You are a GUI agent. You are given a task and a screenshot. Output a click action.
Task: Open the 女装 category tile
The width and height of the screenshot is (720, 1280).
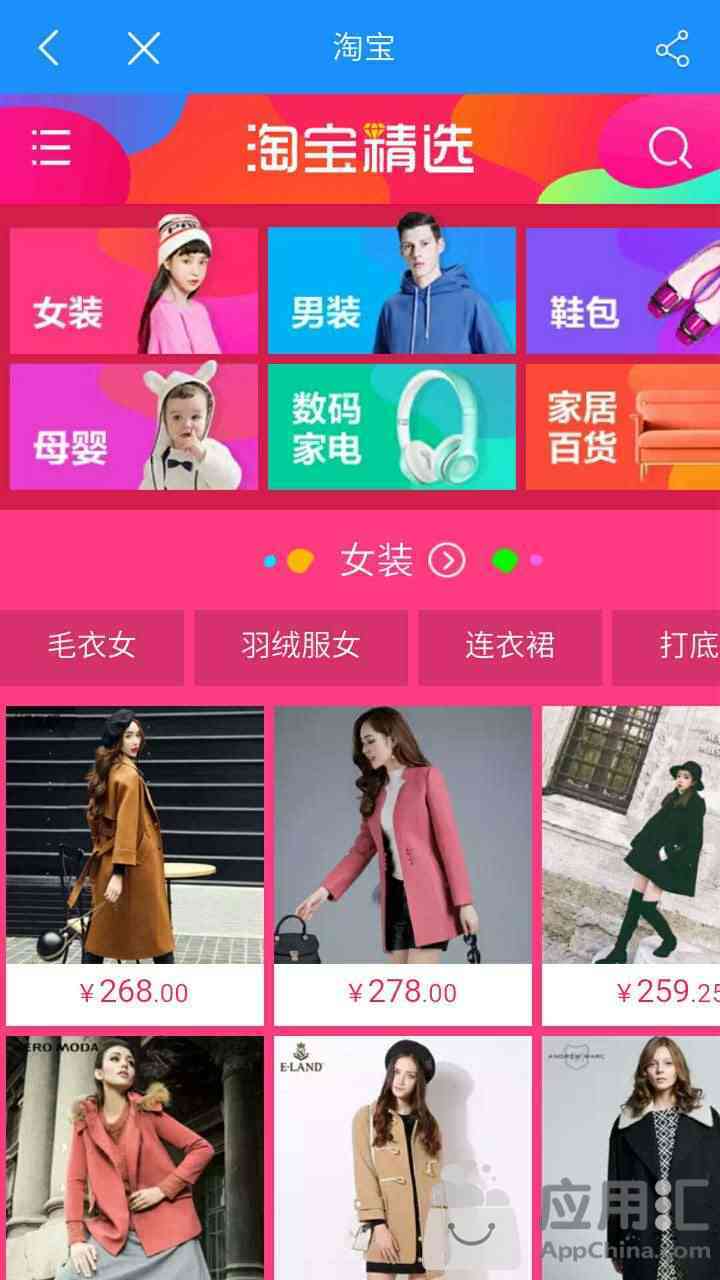pos(134,291)
